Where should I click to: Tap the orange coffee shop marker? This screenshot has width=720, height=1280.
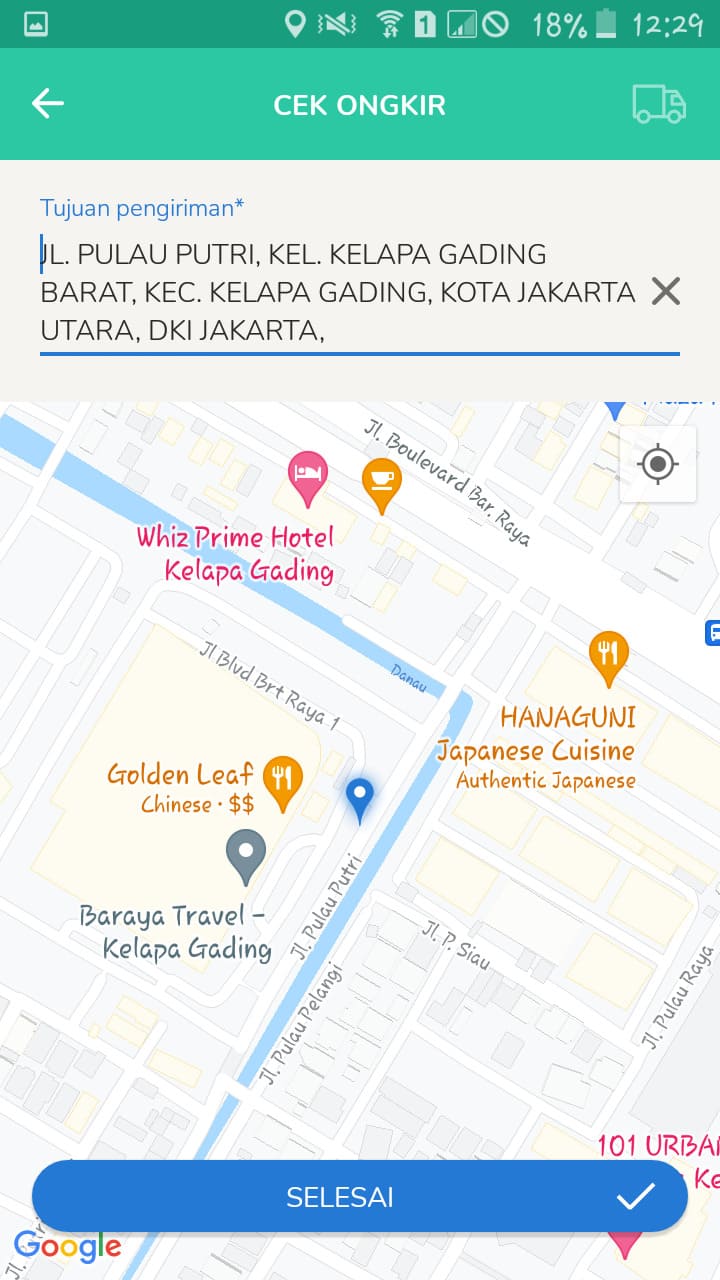(x=381, y=483)
